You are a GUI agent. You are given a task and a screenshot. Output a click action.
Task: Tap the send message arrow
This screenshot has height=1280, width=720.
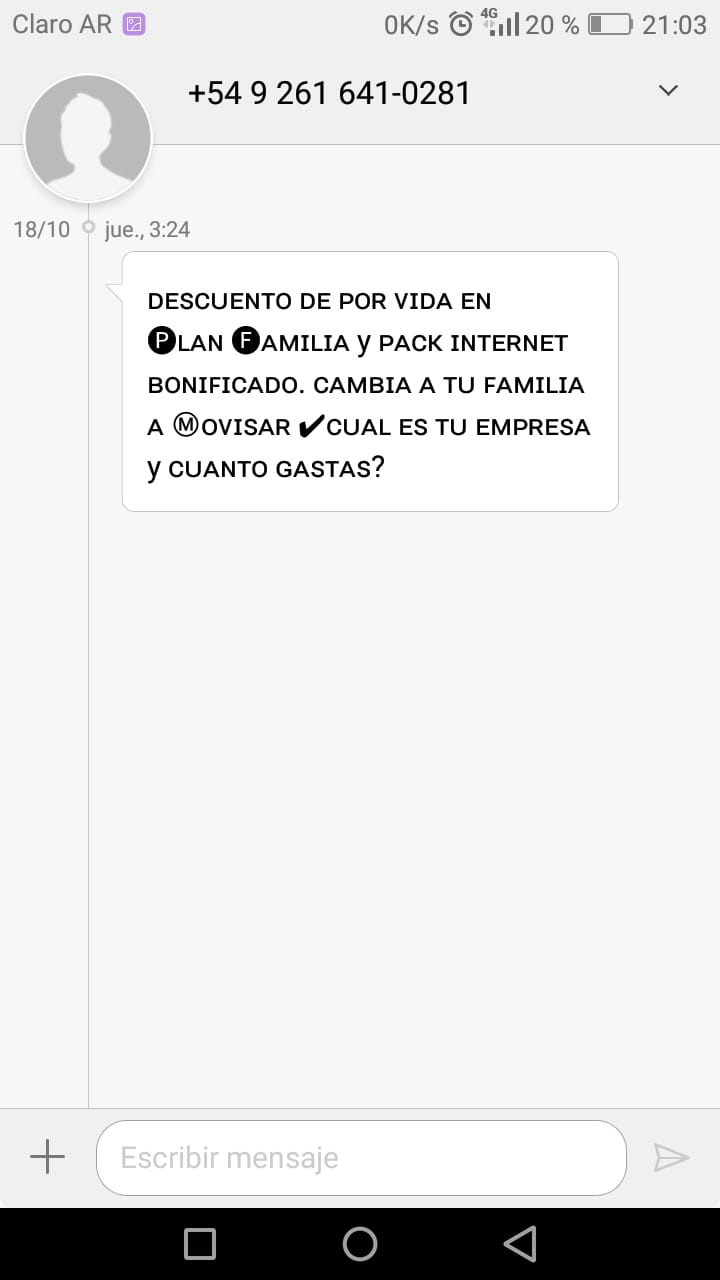[x=671, y=1158]
